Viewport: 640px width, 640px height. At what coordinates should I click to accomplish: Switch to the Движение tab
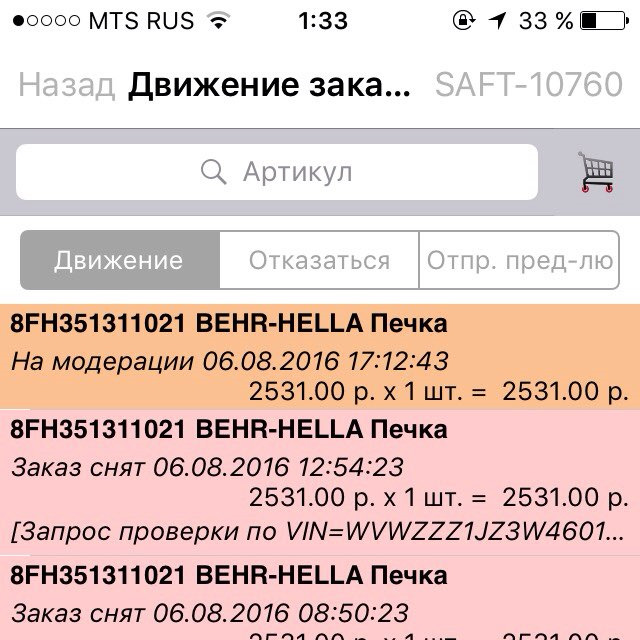[119, 261]
